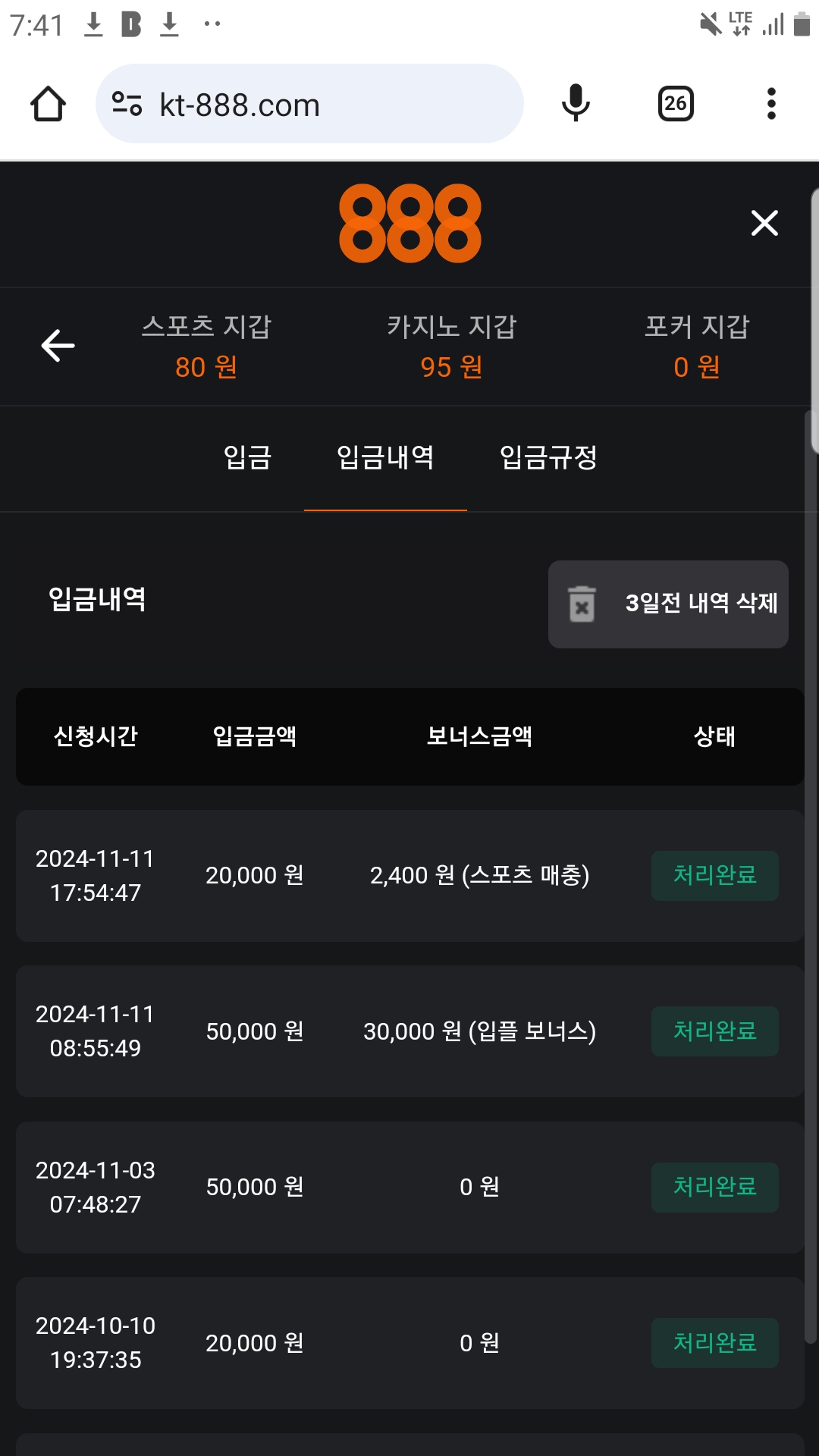Open the browser overflow menu
The image size is (819, 1456).
771,104
